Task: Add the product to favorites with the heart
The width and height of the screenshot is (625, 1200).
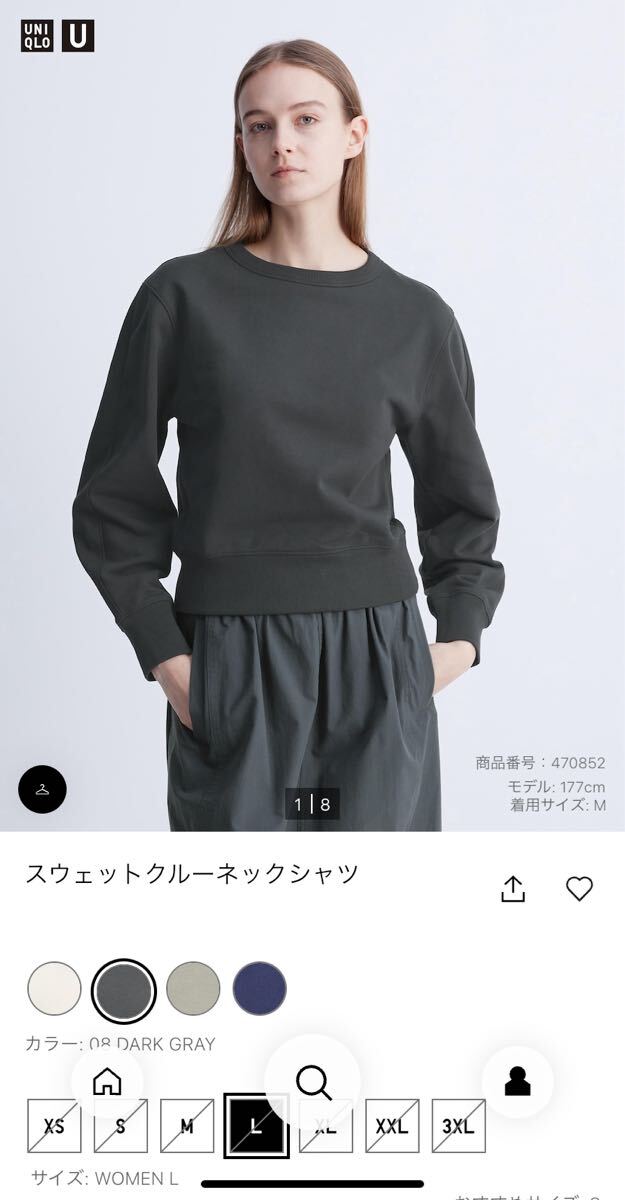Action: tap(579, 888)
